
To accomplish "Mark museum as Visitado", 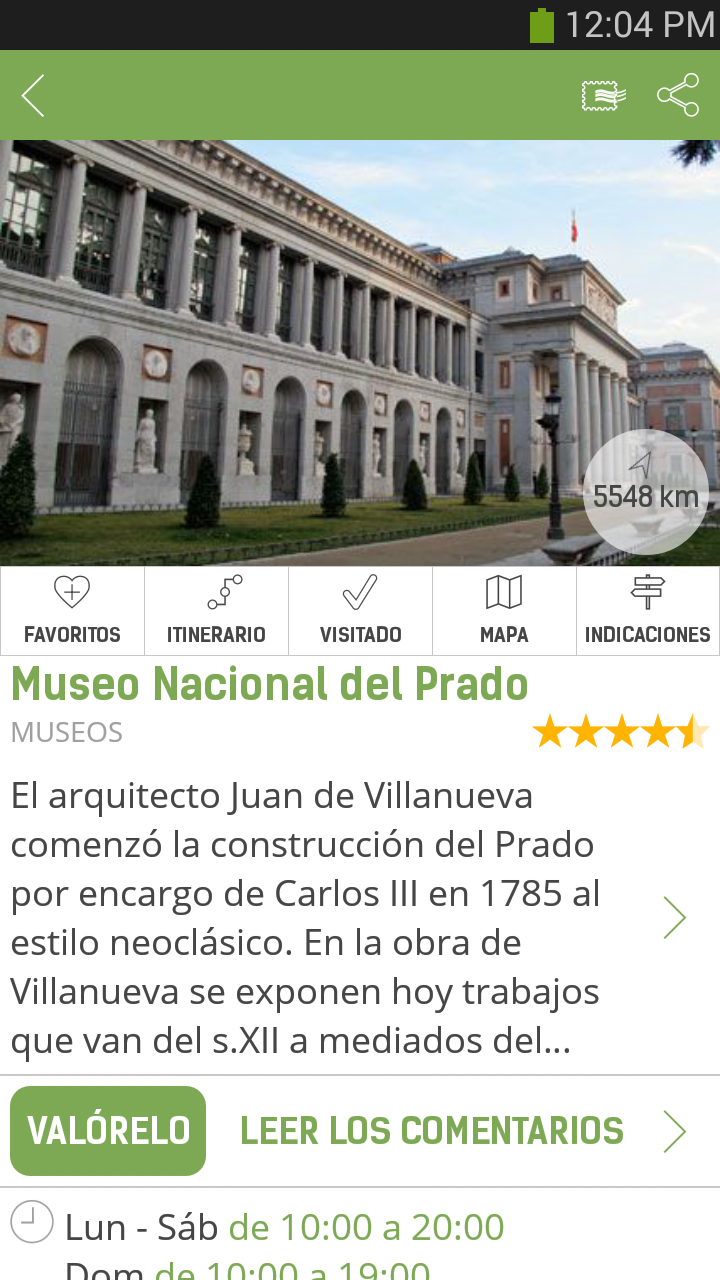I will coord(360,611).
